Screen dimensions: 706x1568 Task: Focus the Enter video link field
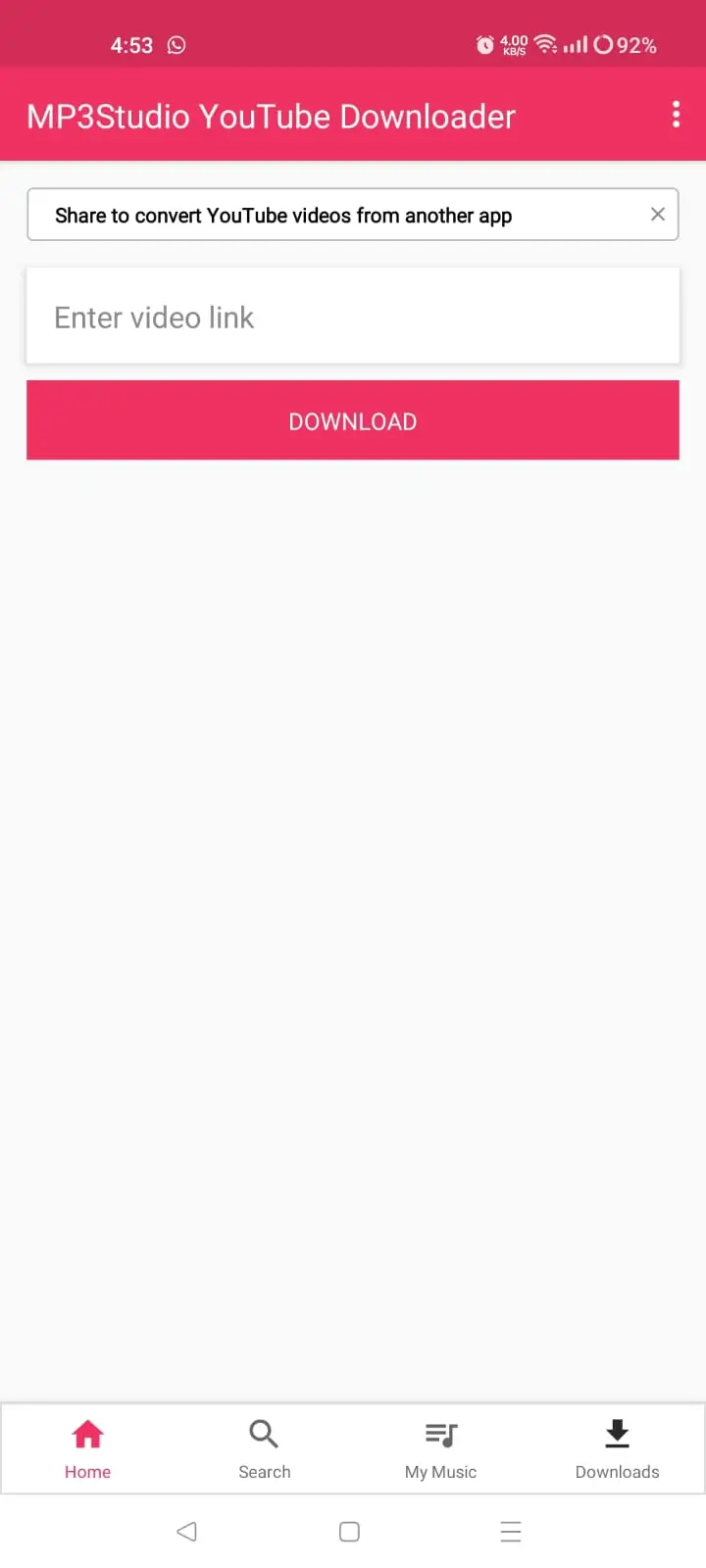[353, 317]
